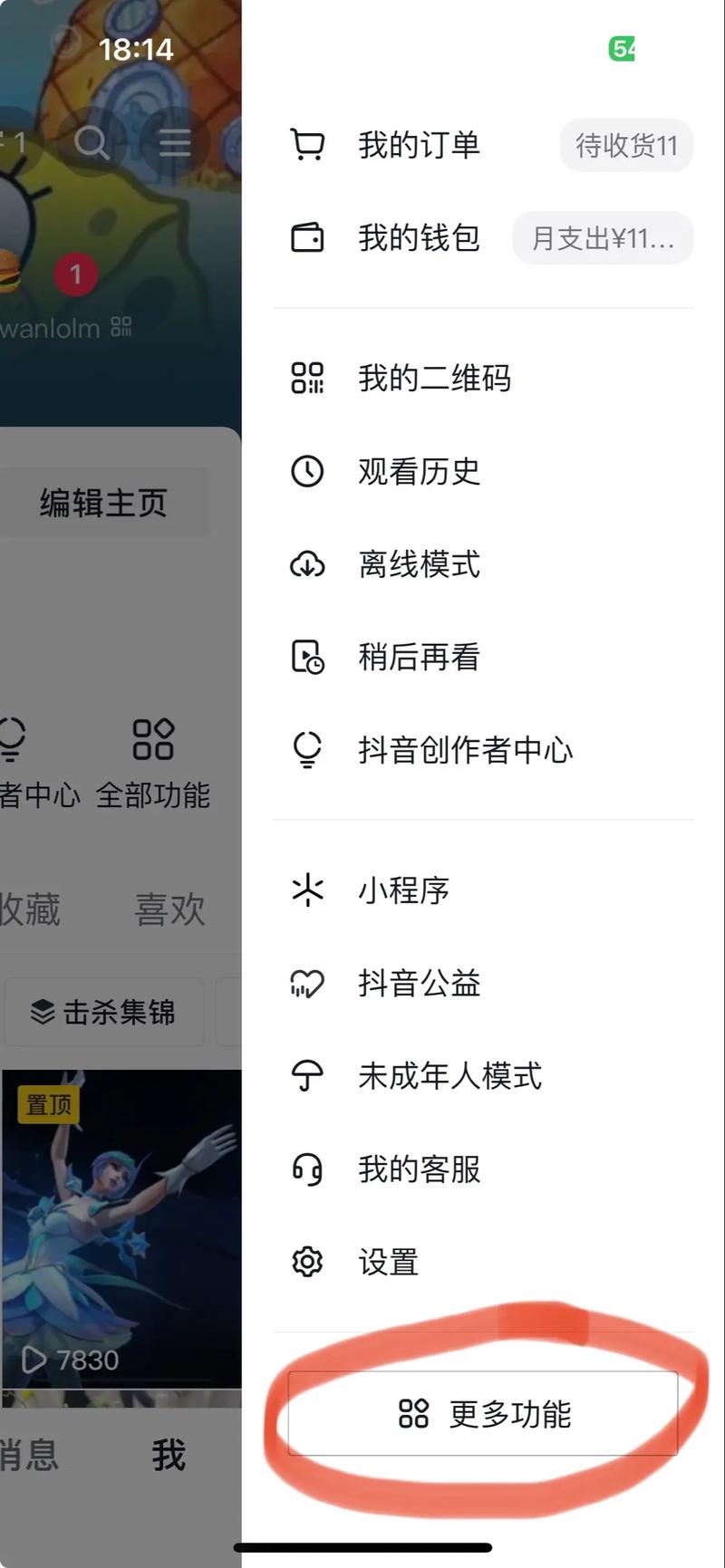Open 设置 (Settings)
The height and width of the screenshot is (1568, 725).
pos(388,1262)
